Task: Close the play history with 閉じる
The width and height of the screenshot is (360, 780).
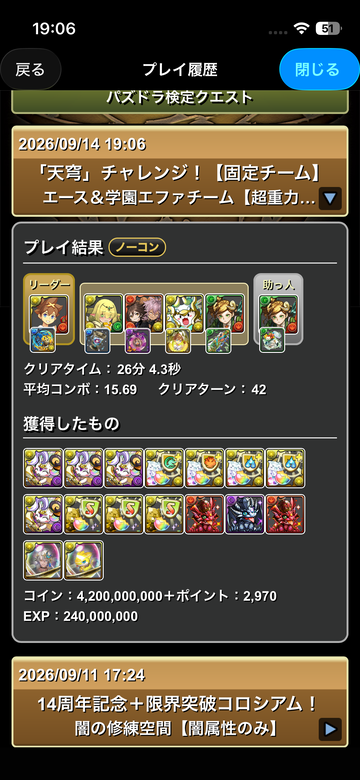Action: [318, 69]
